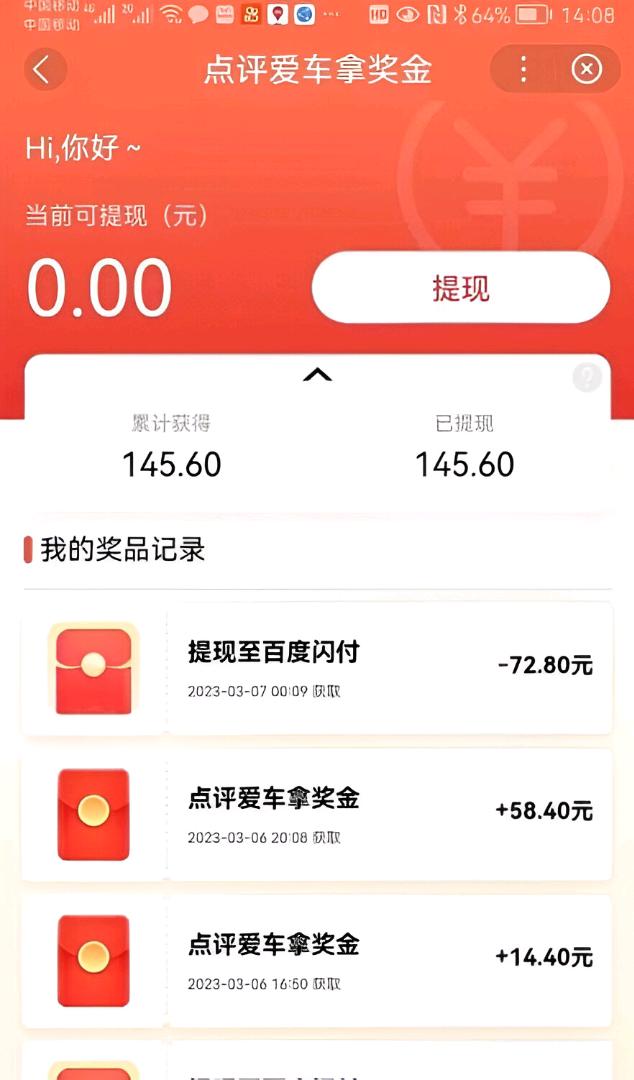Viewport: 634px width, 1080px height.
Task: Open the +14.40元 reward record
Action: (x=390, y=959)
